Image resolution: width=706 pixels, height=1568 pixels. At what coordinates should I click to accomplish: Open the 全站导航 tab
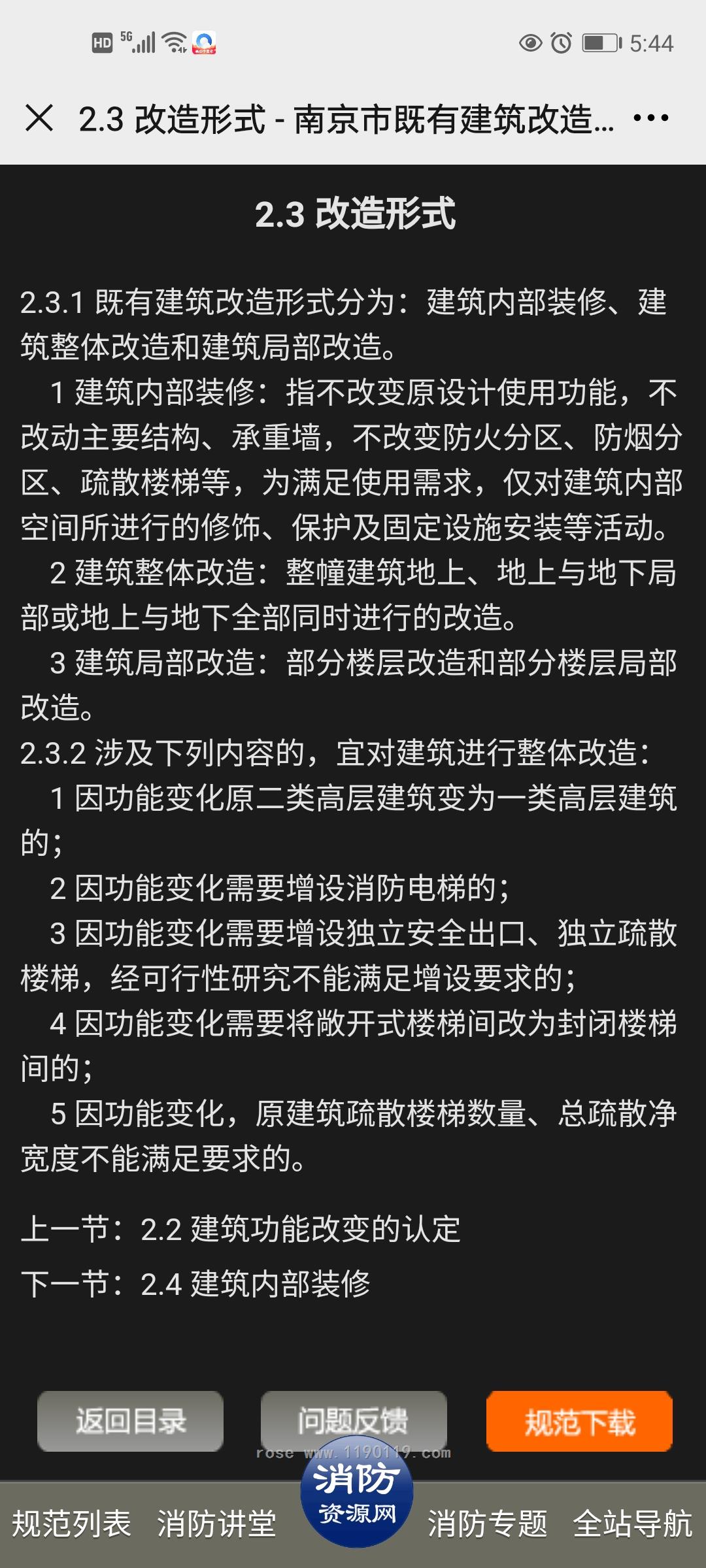(x=632, y=1524)
